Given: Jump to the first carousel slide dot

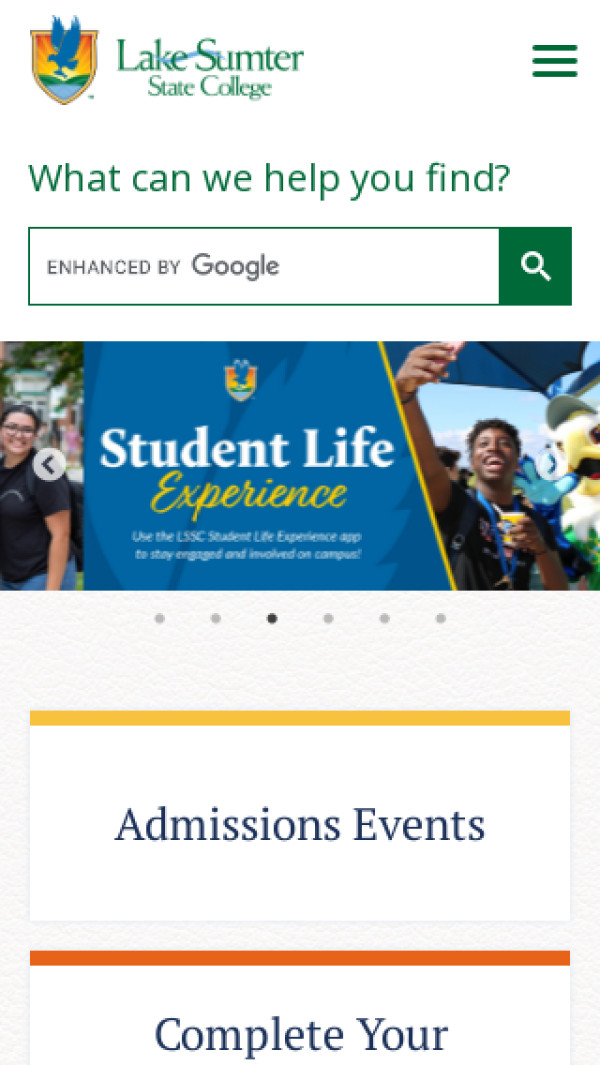Looking at the screenshot, I should [x=160, y=618].
